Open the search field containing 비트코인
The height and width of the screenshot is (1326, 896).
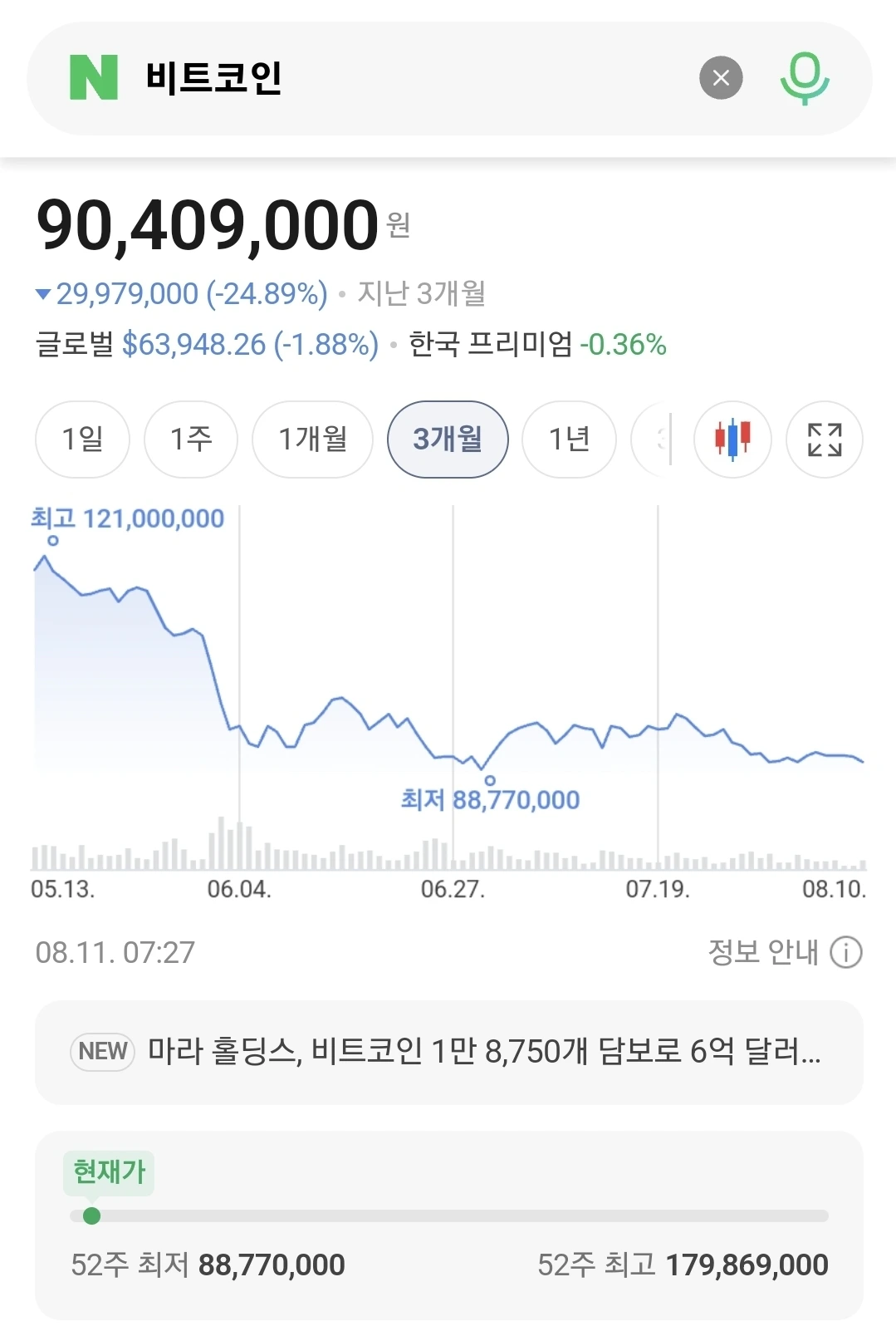tap(407, 78)
